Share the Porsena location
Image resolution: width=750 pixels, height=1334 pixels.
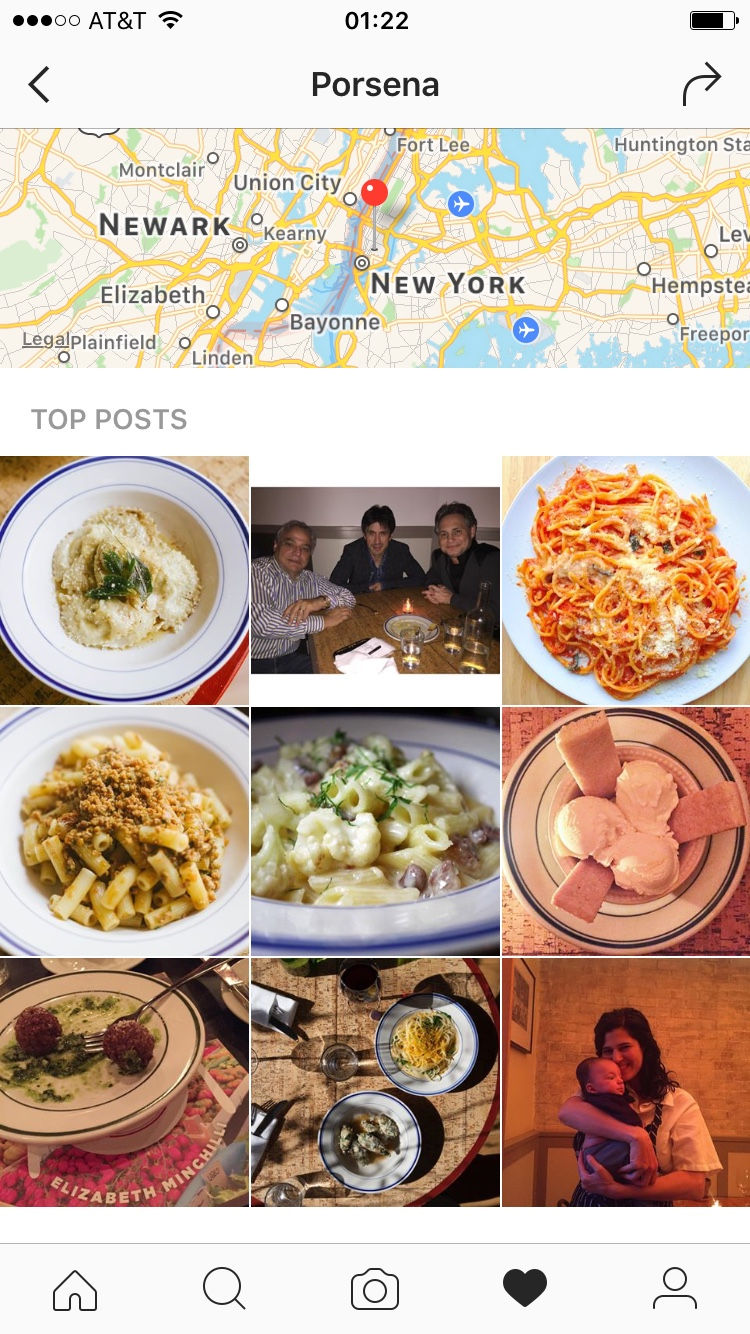click(701, 85)
